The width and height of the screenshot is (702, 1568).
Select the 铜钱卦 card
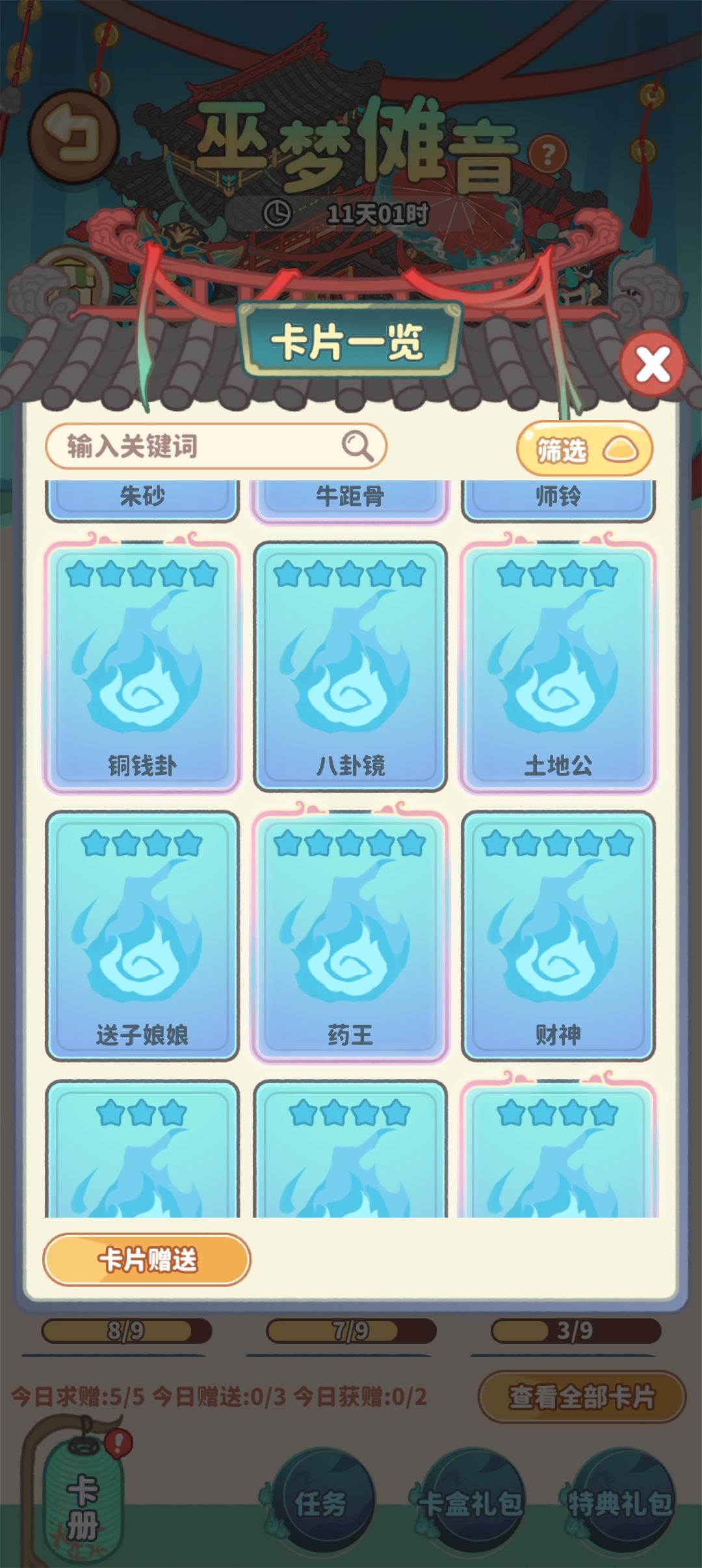coord(142,666)
